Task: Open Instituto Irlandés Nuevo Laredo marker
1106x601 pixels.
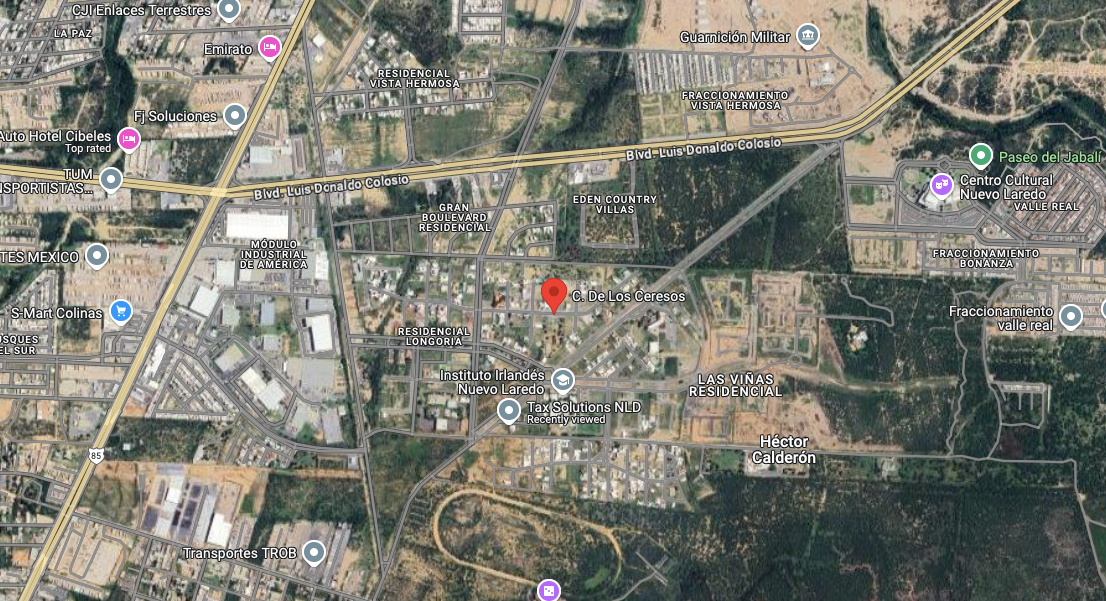Action: pos(564,380)
